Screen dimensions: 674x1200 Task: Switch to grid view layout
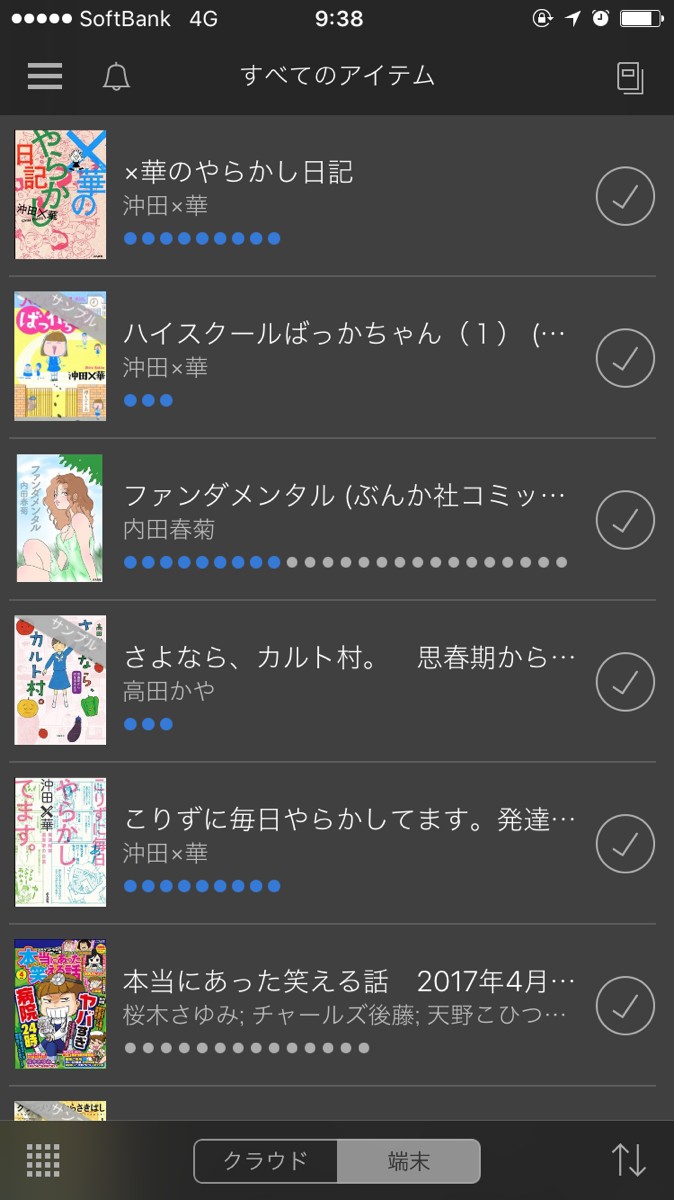coord(44,1160)
